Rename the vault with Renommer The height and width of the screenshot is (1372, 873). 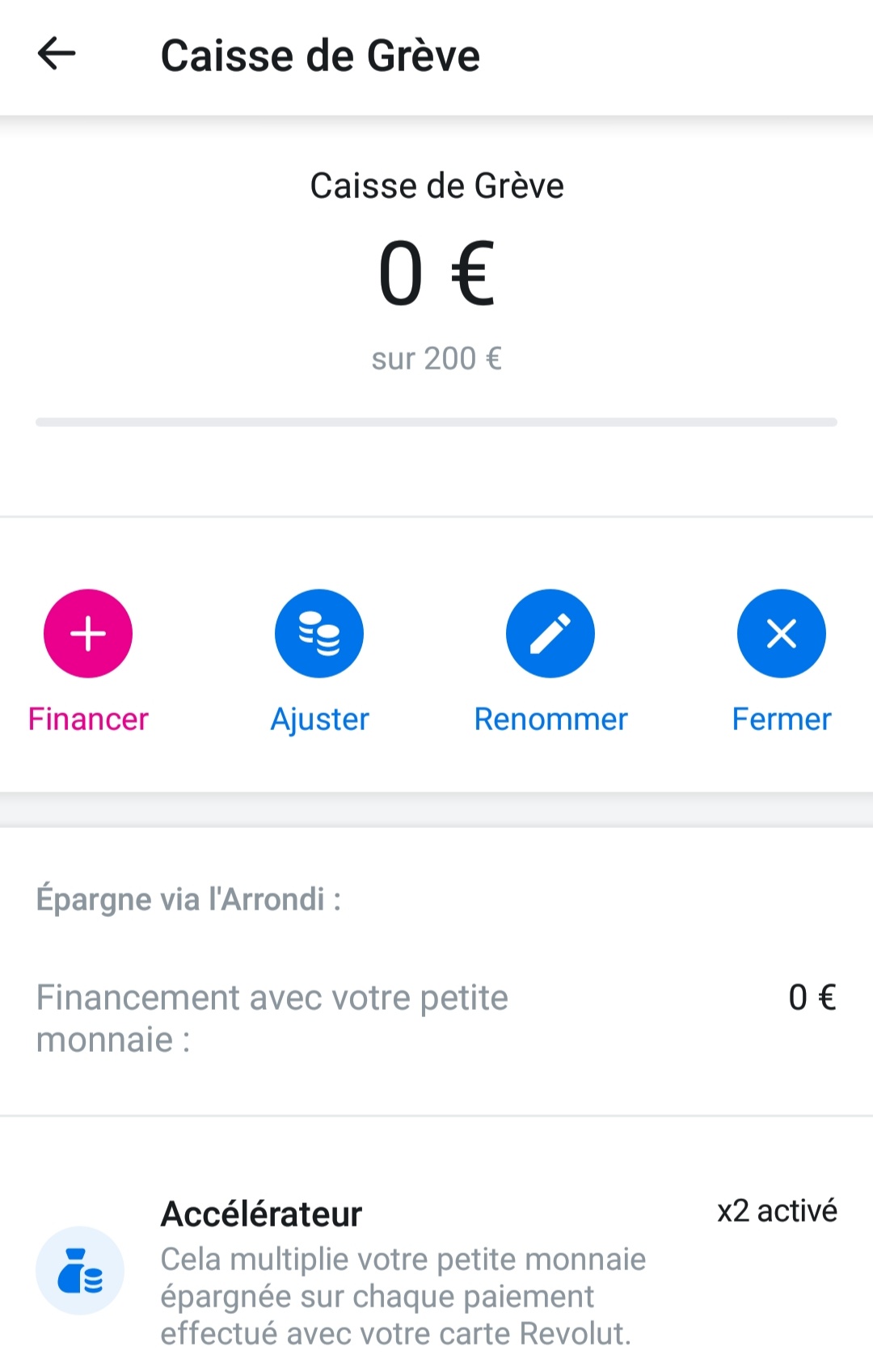tap(550, 635)
